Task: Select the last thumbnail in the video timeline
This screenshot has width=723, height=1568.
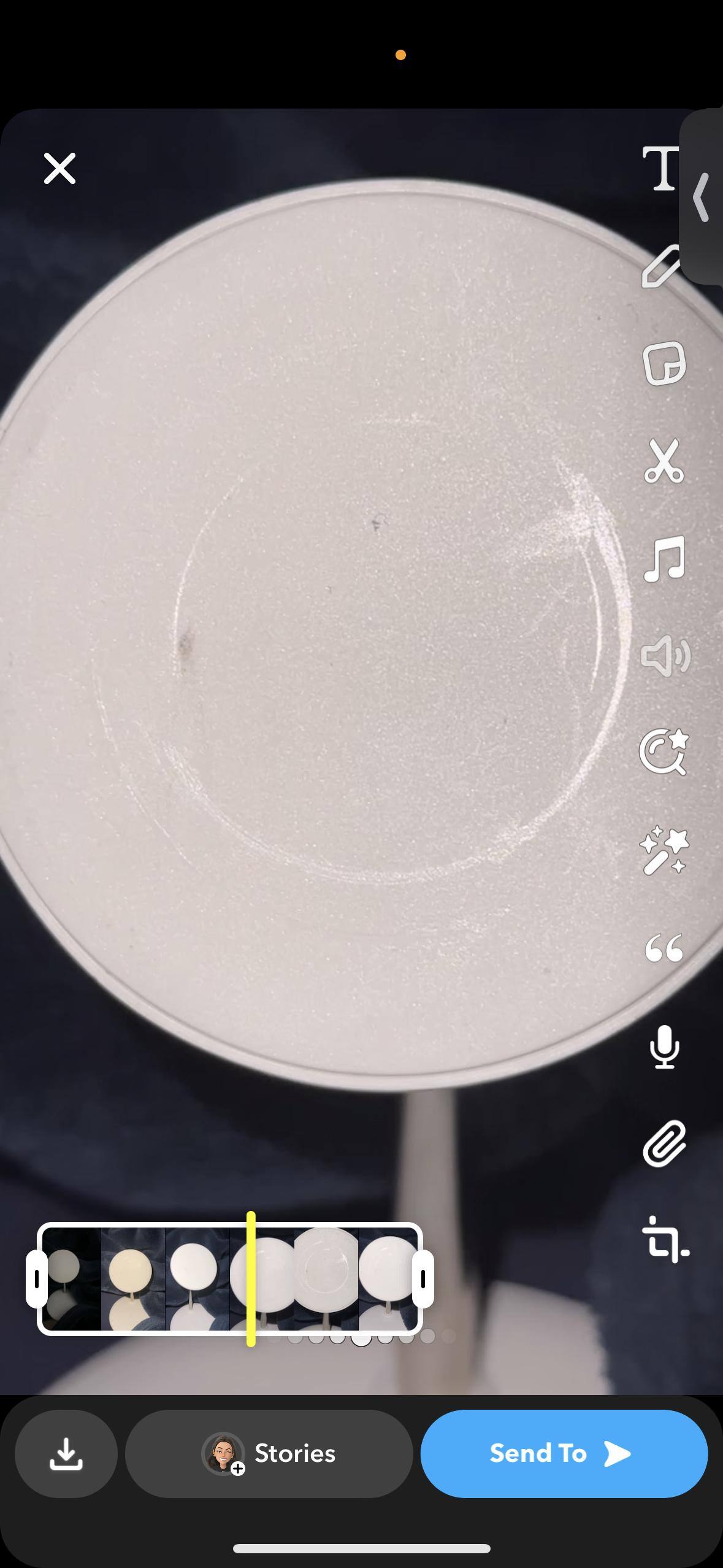Action: tap(386, 1278)
